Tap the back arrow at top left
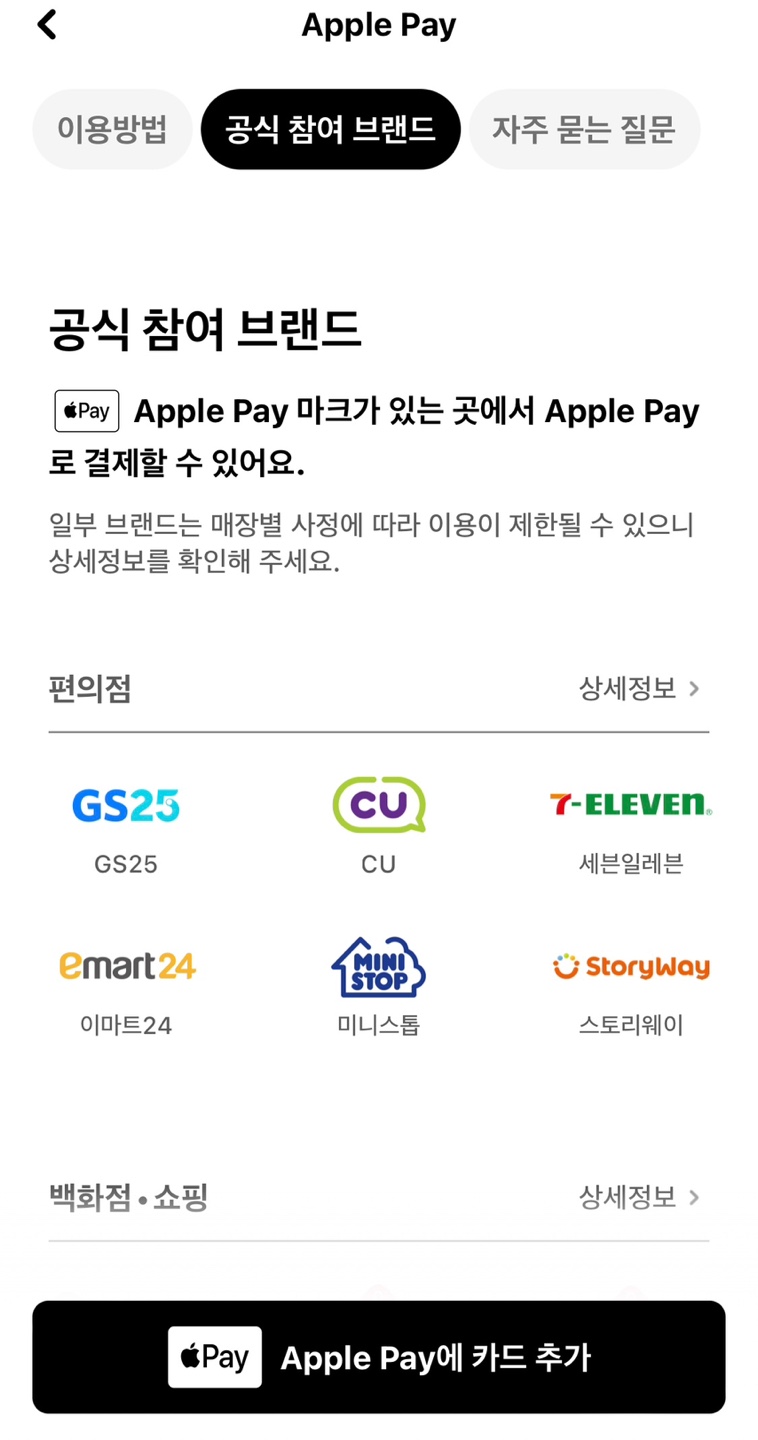The image size is (758, 1440). (46, 24)
